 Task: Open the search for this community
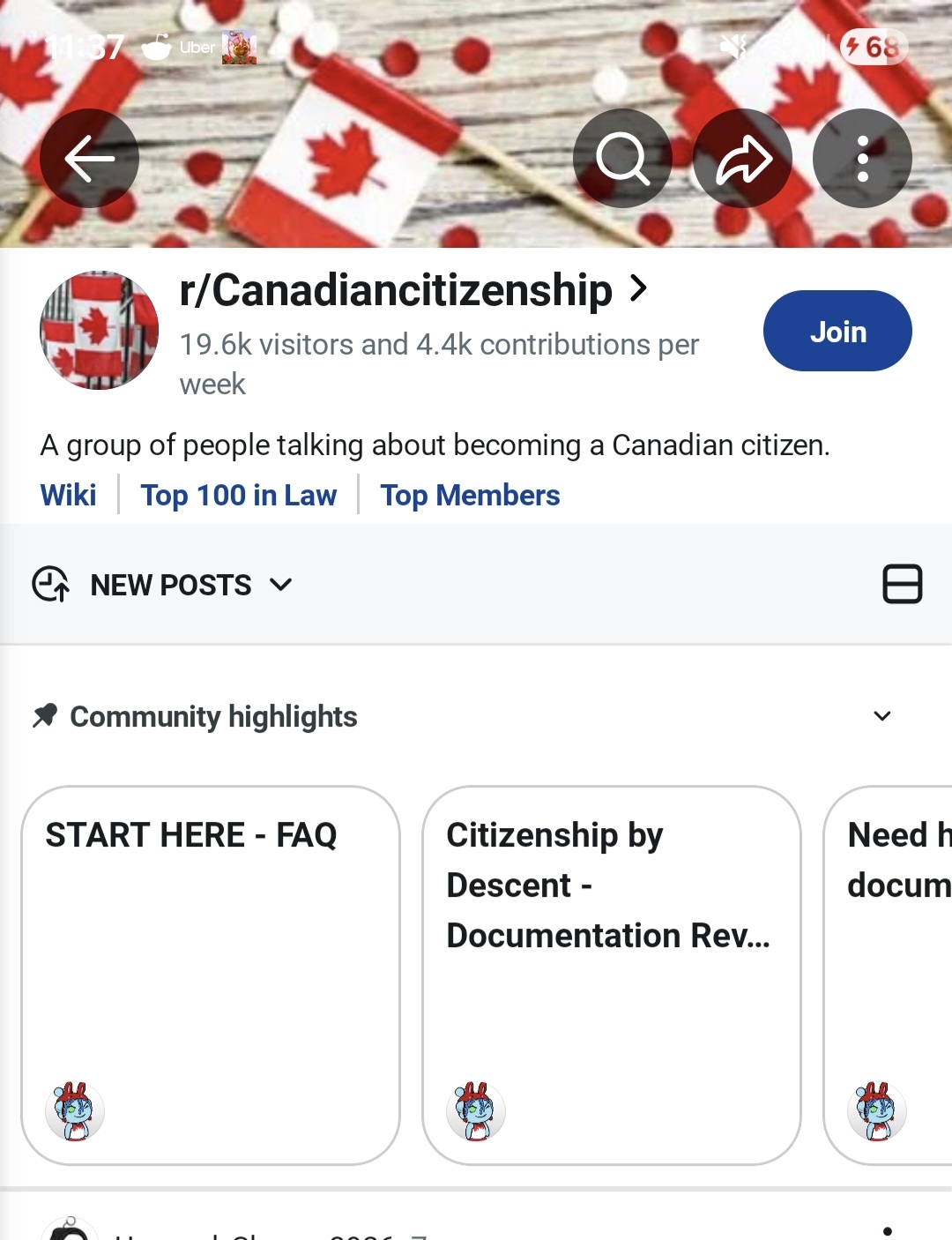pos(622,159)
